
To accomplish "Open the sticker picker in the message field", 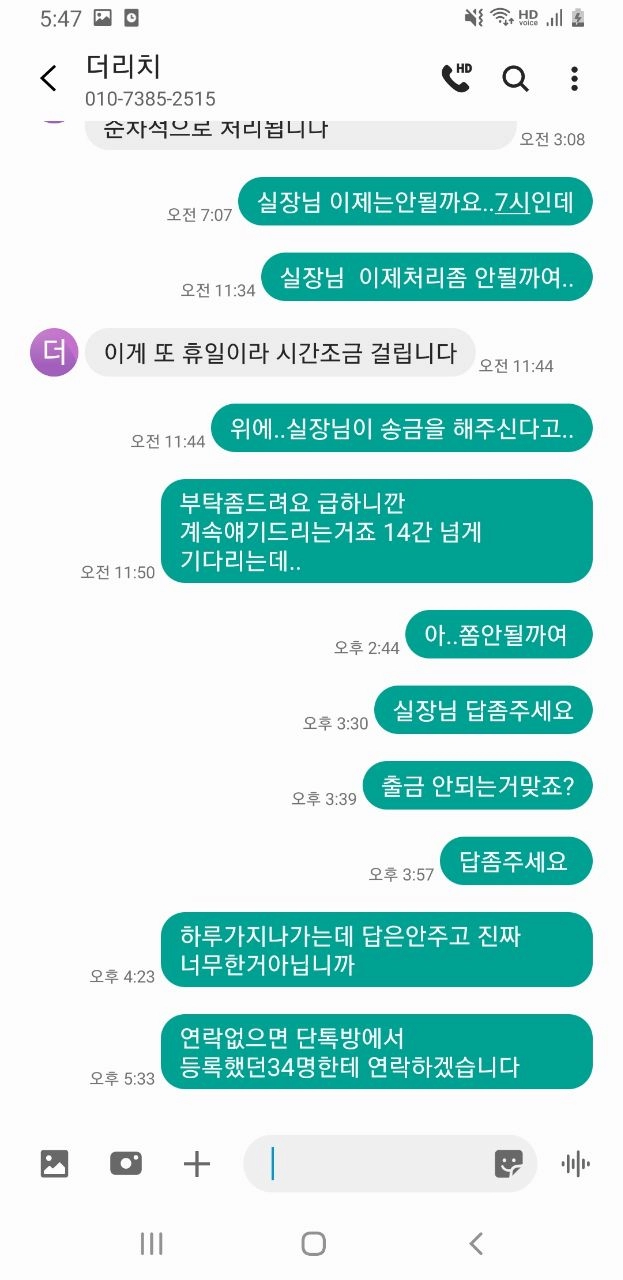I will click(x=509, y=1163).
